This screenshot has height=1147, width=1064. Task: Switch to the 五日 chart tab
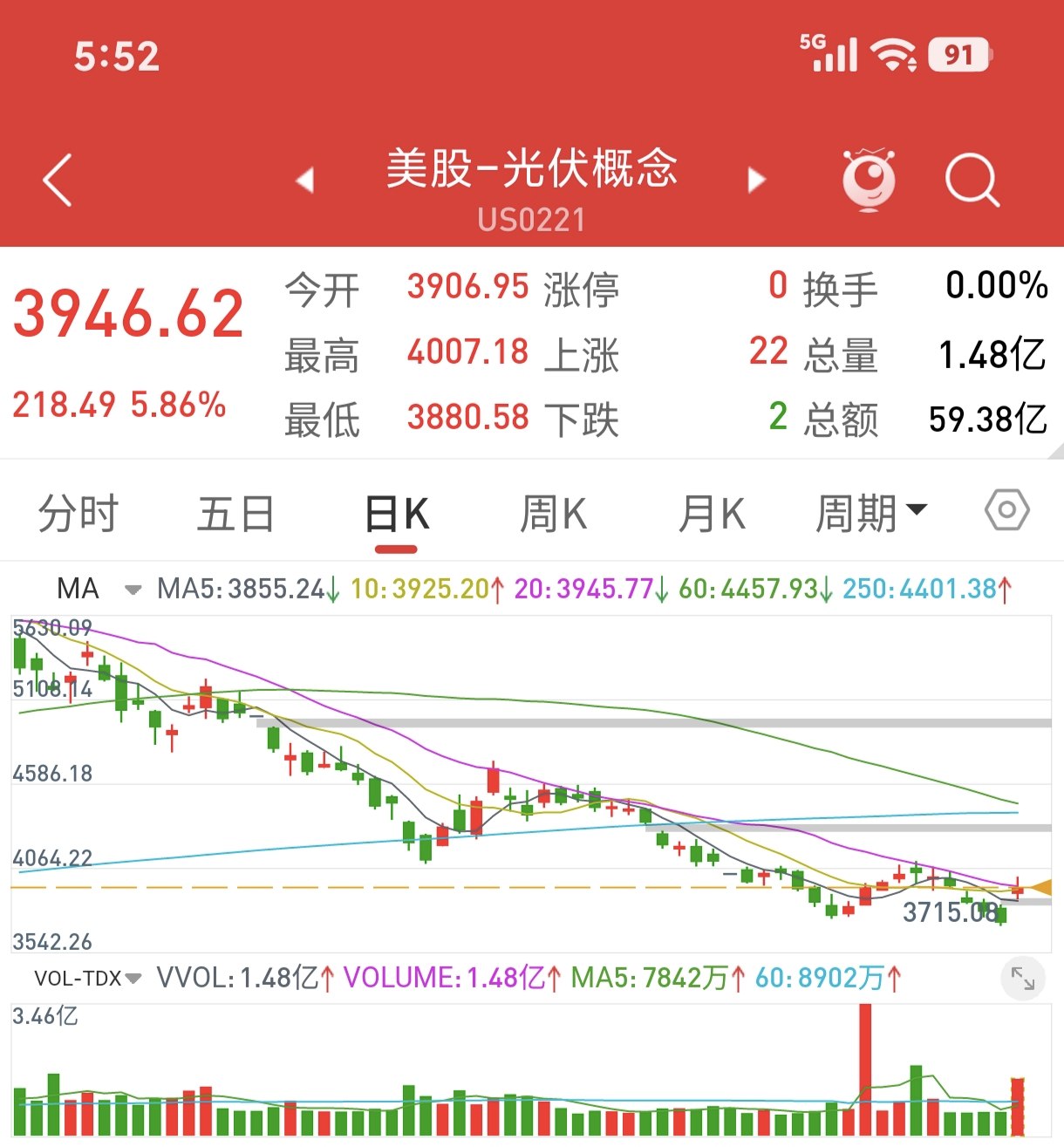click(236, 514)
